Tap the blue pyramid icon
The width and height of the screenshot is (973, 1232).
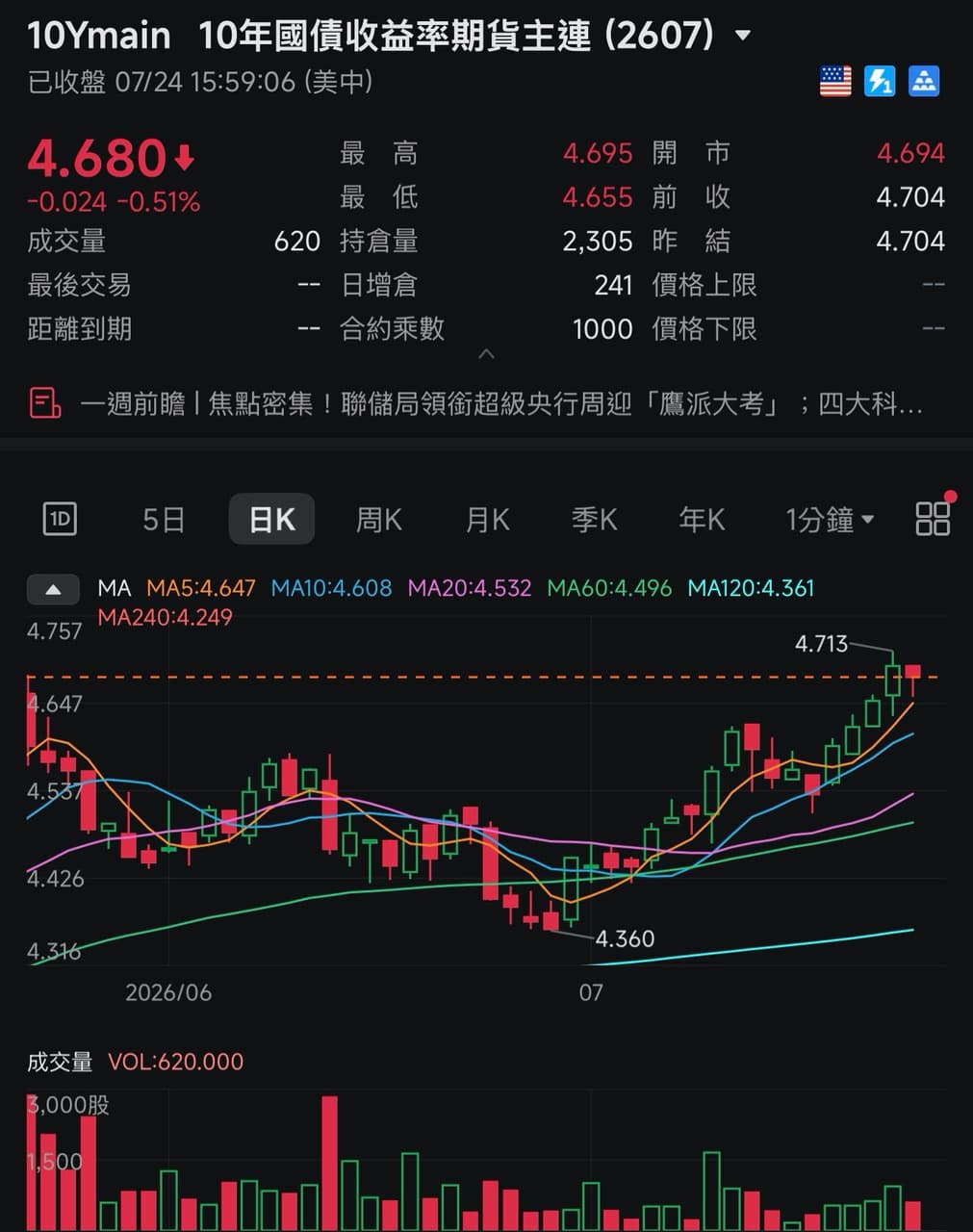[924, 82]
